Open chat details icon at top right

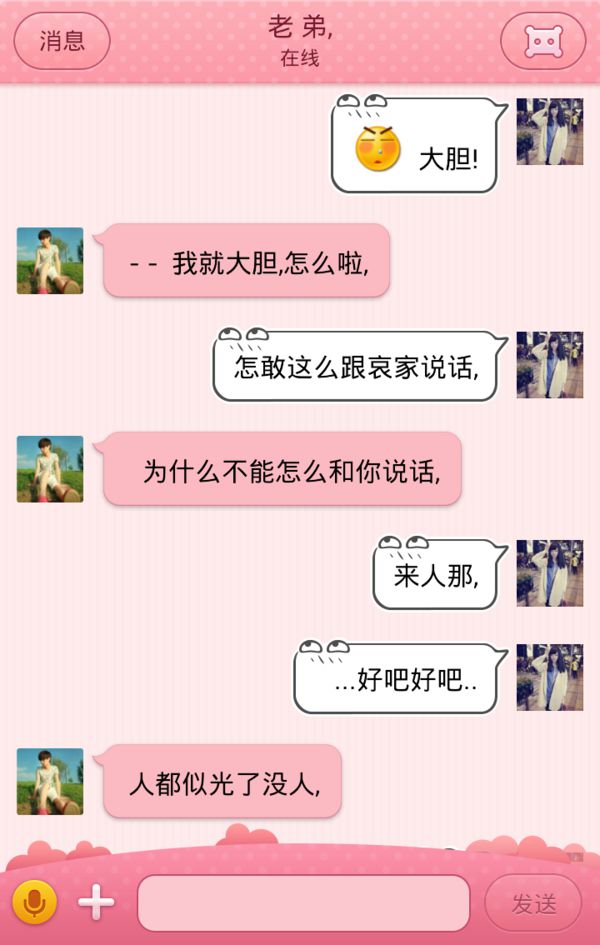coord(543,41)
